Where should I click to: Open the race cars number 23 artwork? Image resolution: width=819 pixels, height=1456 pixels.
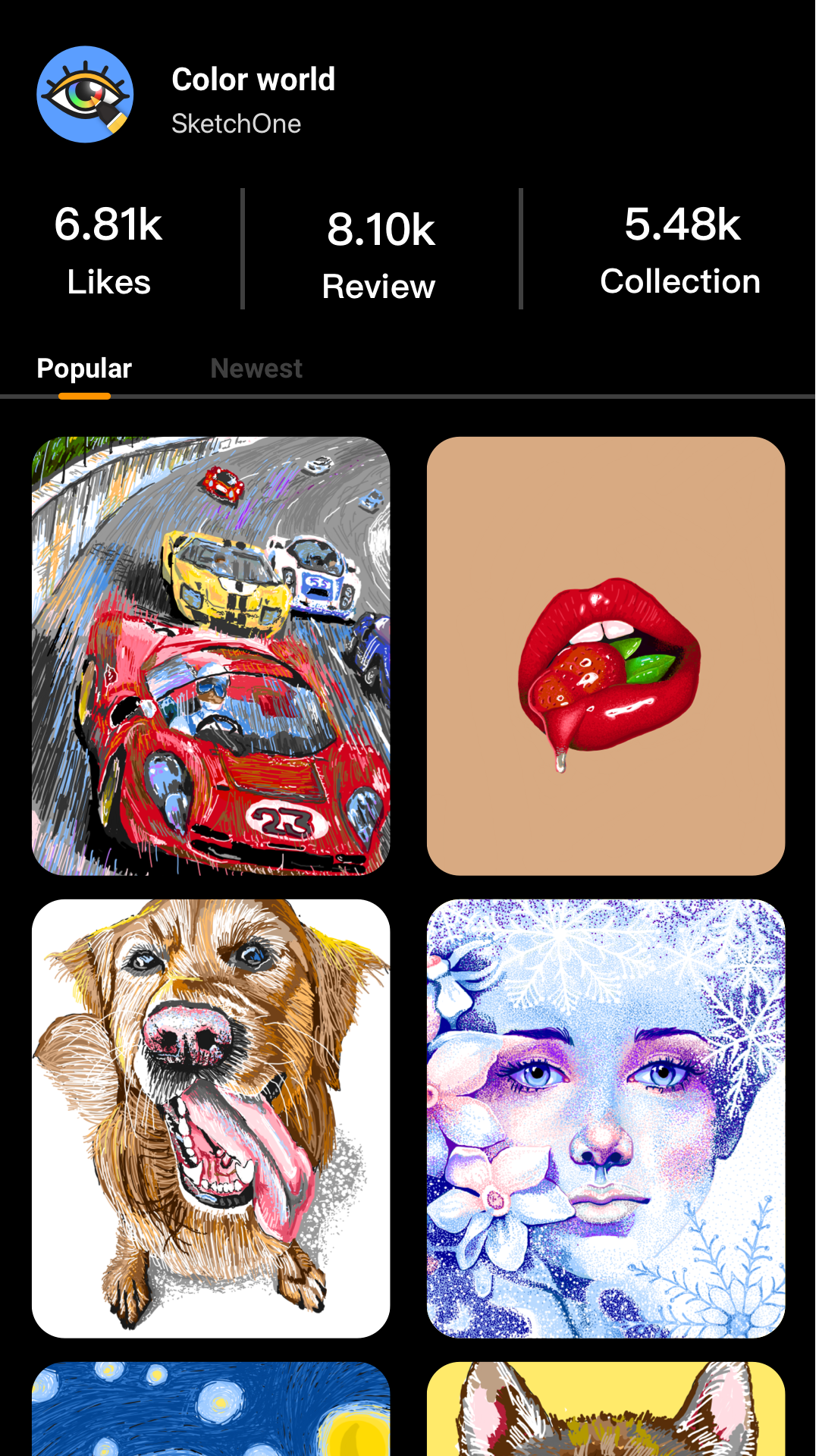(211, 656)
